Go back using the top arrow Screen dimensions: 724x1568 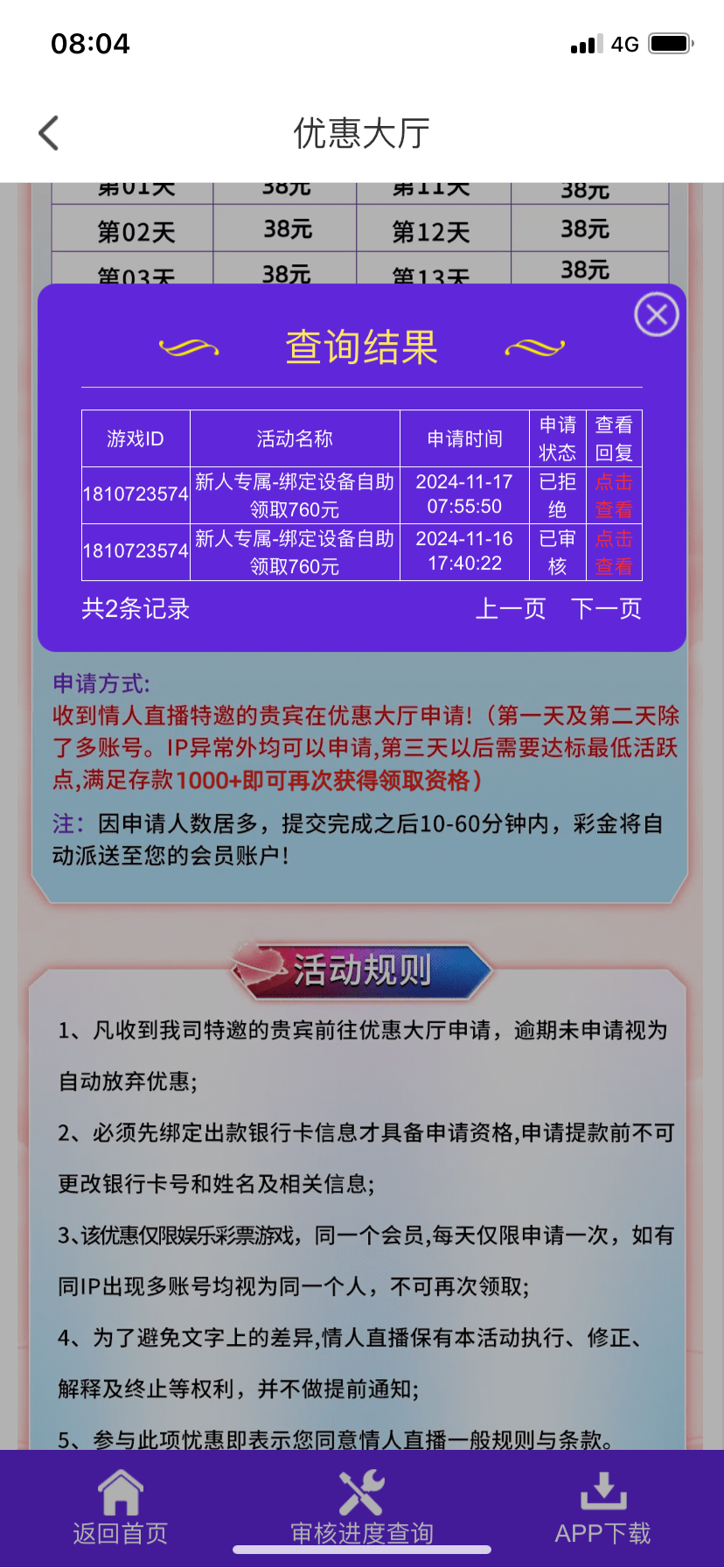(49, 134)
